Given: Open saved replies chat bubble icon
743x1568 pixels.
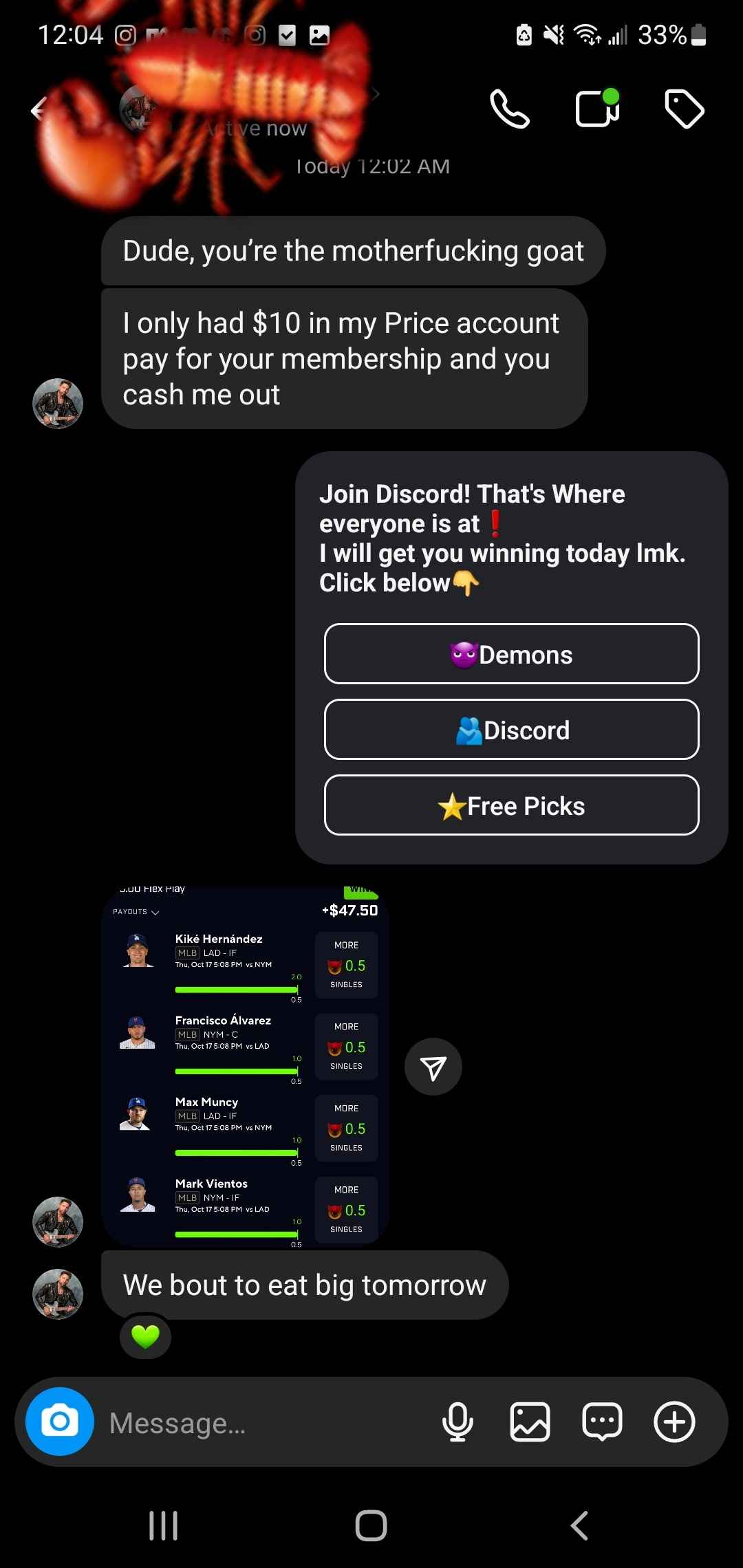Looking at the screenshot, I should pyautogui.click(x=602, y=1422).
